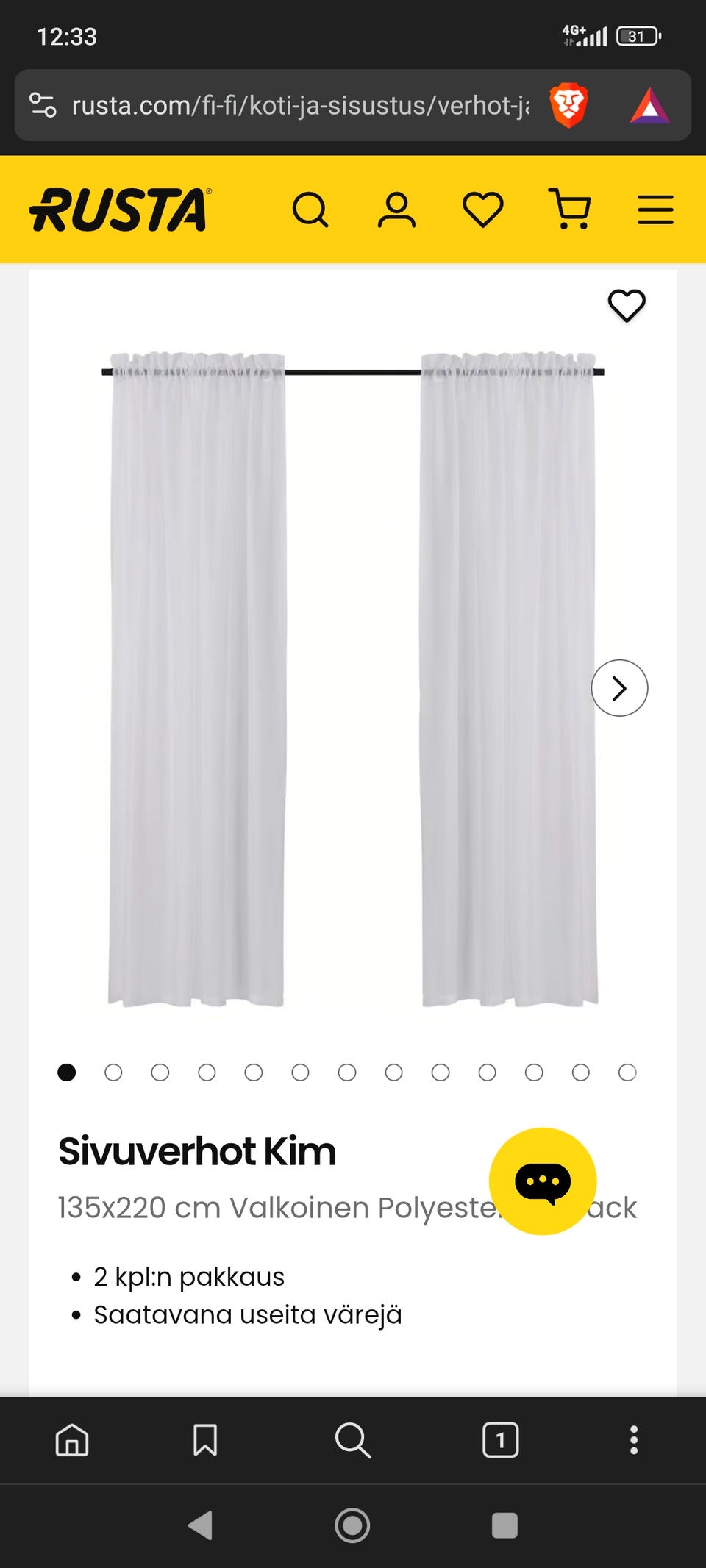Open Brave Rewards triangle icon

(x=649, y=106)
